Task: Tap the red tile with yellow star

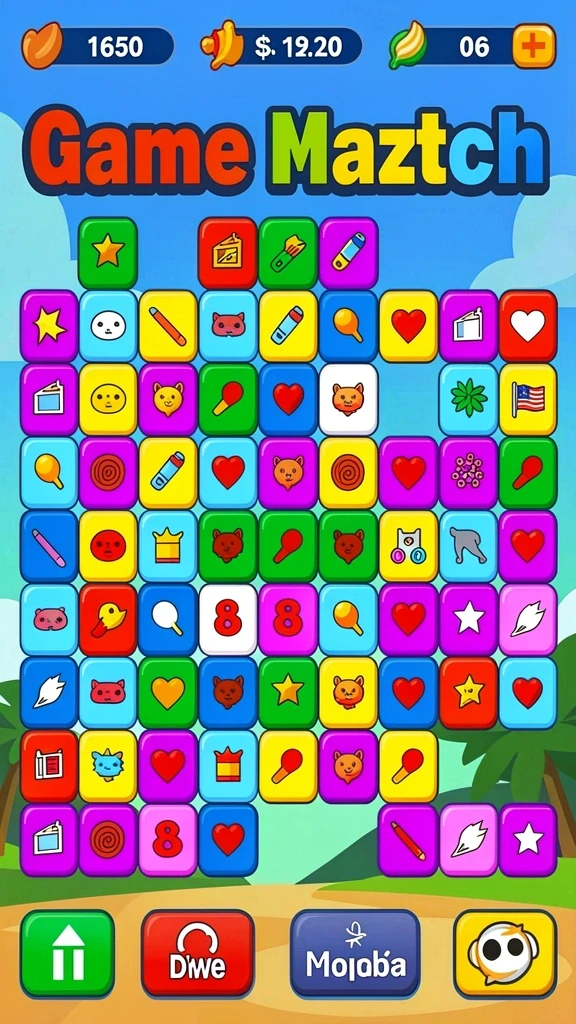Action: (468, 693)
